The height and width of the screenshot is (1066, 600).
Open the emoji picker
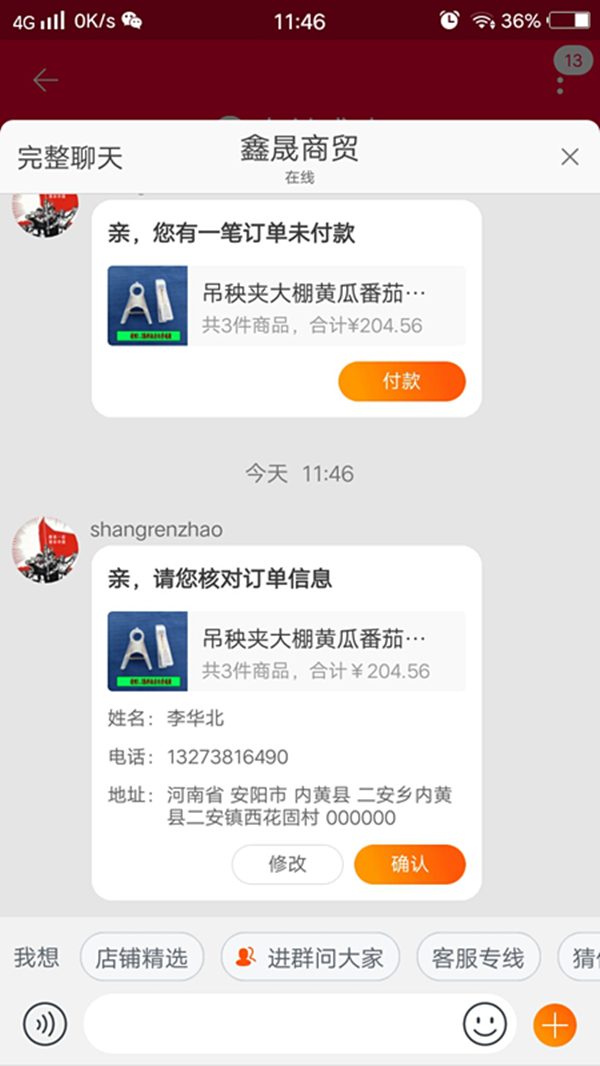(x=484, y=1024)
